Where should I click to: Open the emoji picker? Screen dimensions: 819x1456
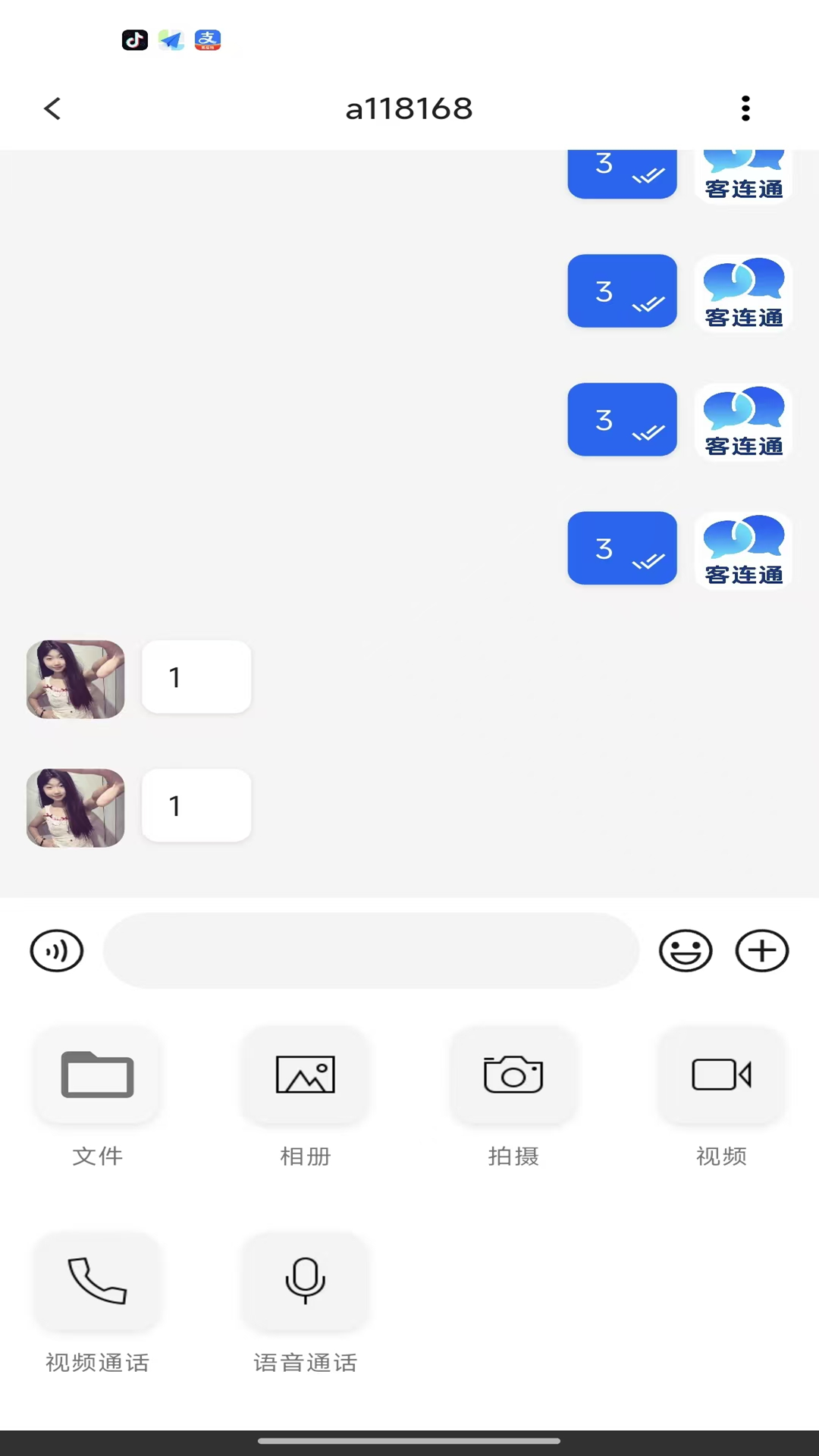[686, 950]
